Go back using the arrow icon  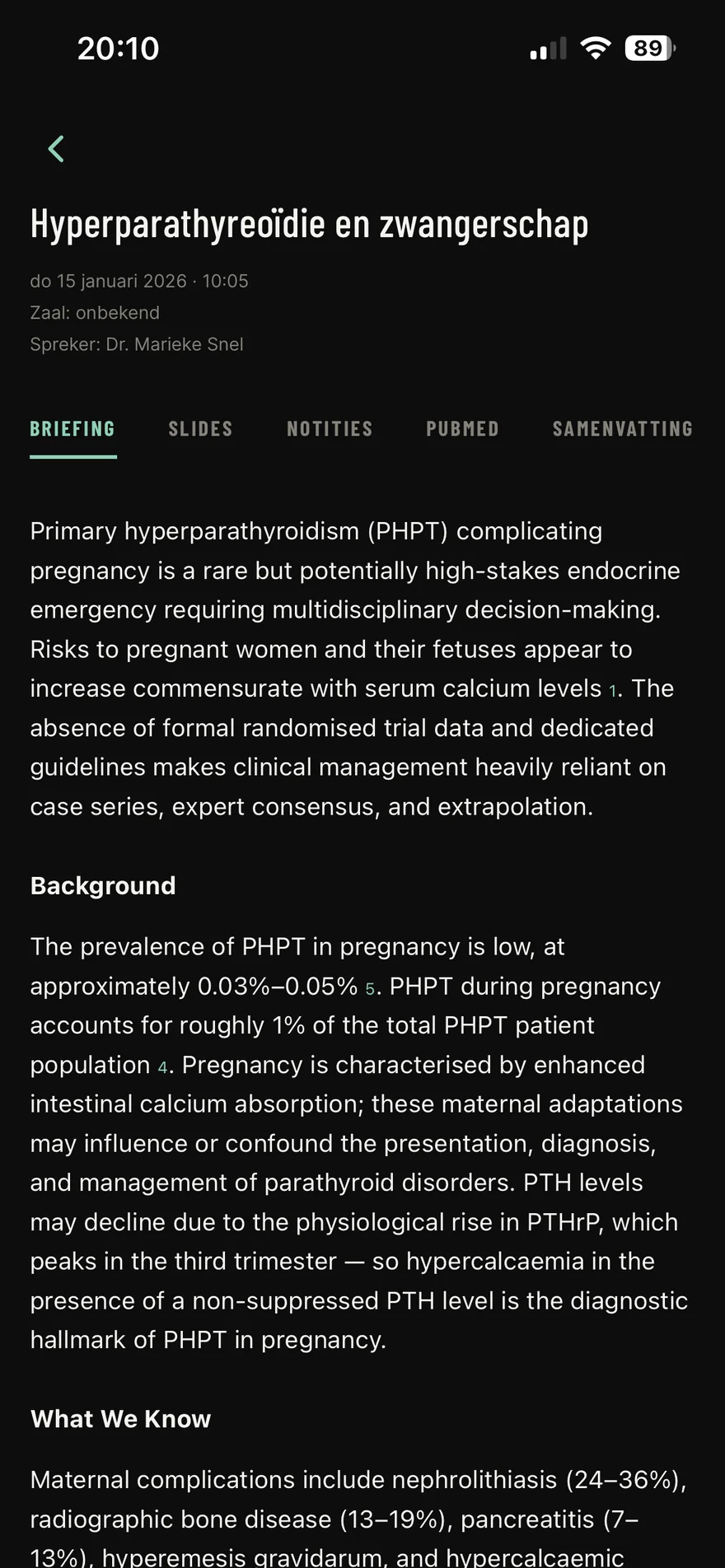tap(56, 149)
